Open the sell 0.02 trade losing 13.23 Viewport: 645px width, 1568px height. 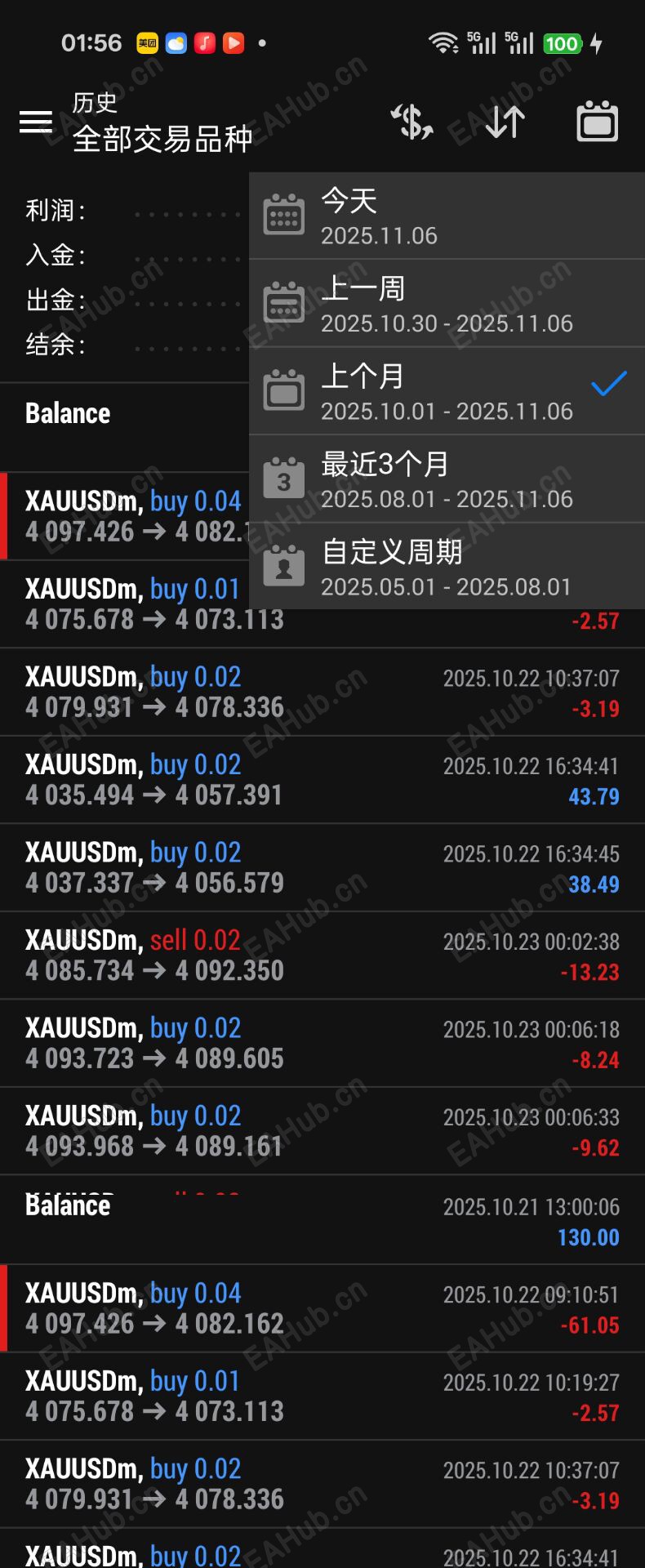(x=322, y=955)
